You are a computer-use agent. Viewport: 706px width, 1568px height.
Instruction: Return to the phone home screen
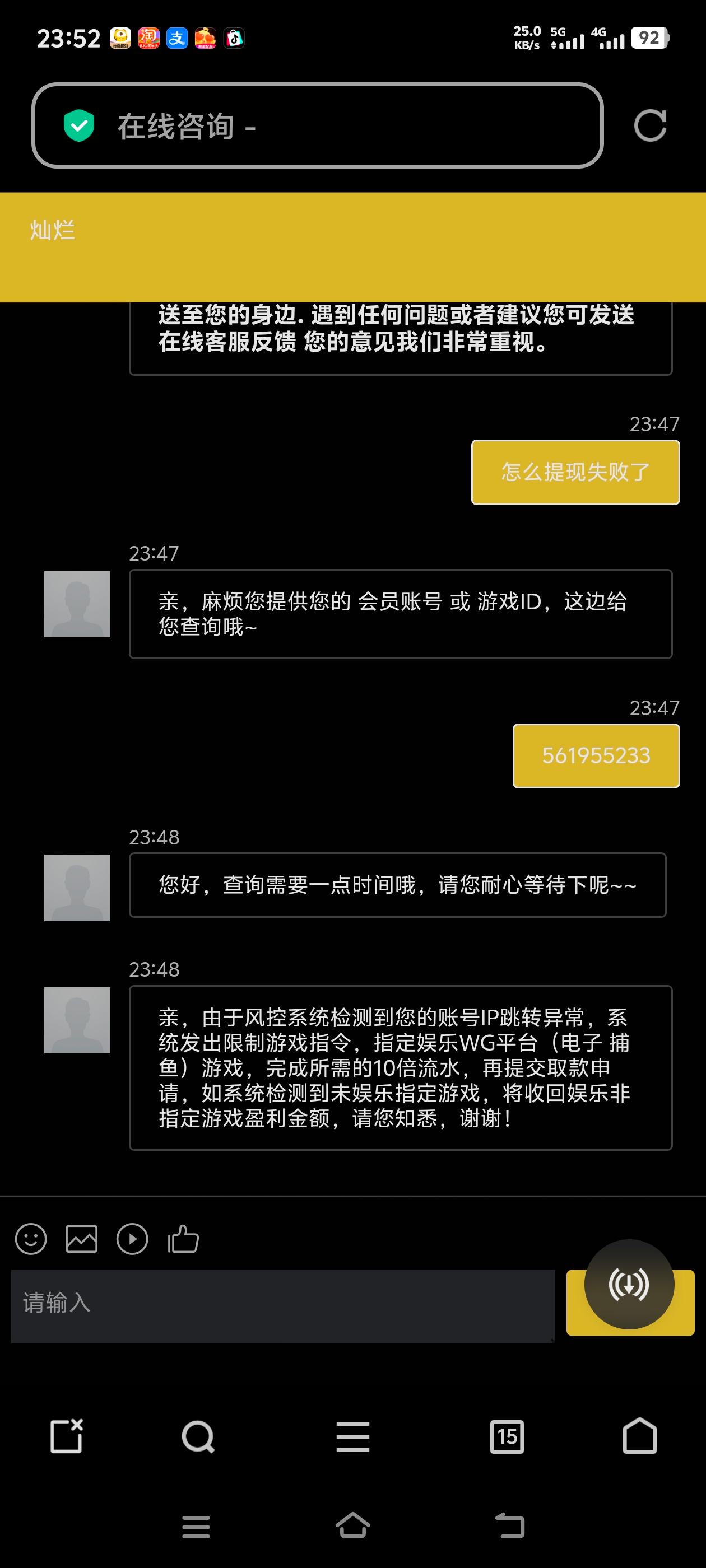click(x=352, y=1526)
